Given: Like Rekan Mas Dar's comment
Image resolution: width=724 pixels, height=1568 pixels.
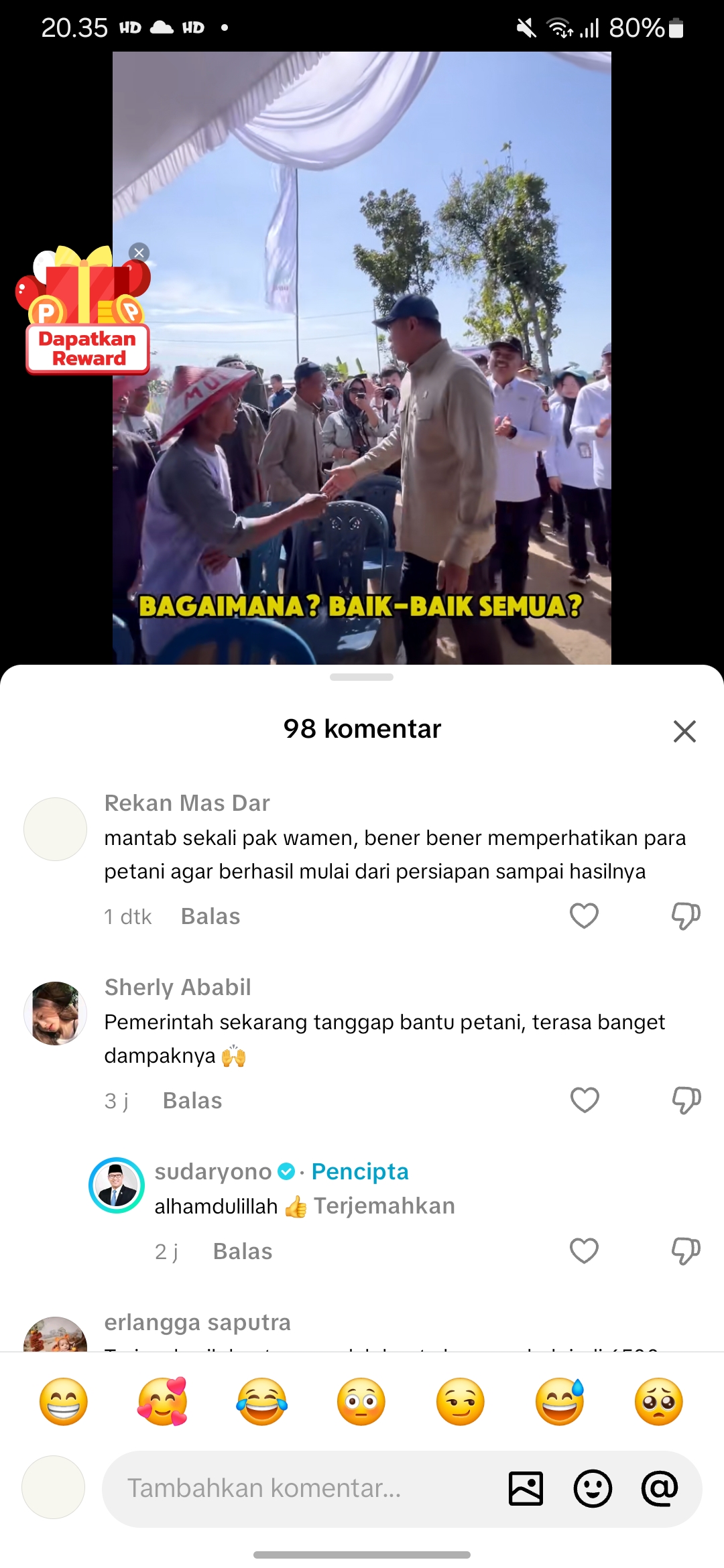Looking at the screenshot, I should pos(584,915).
